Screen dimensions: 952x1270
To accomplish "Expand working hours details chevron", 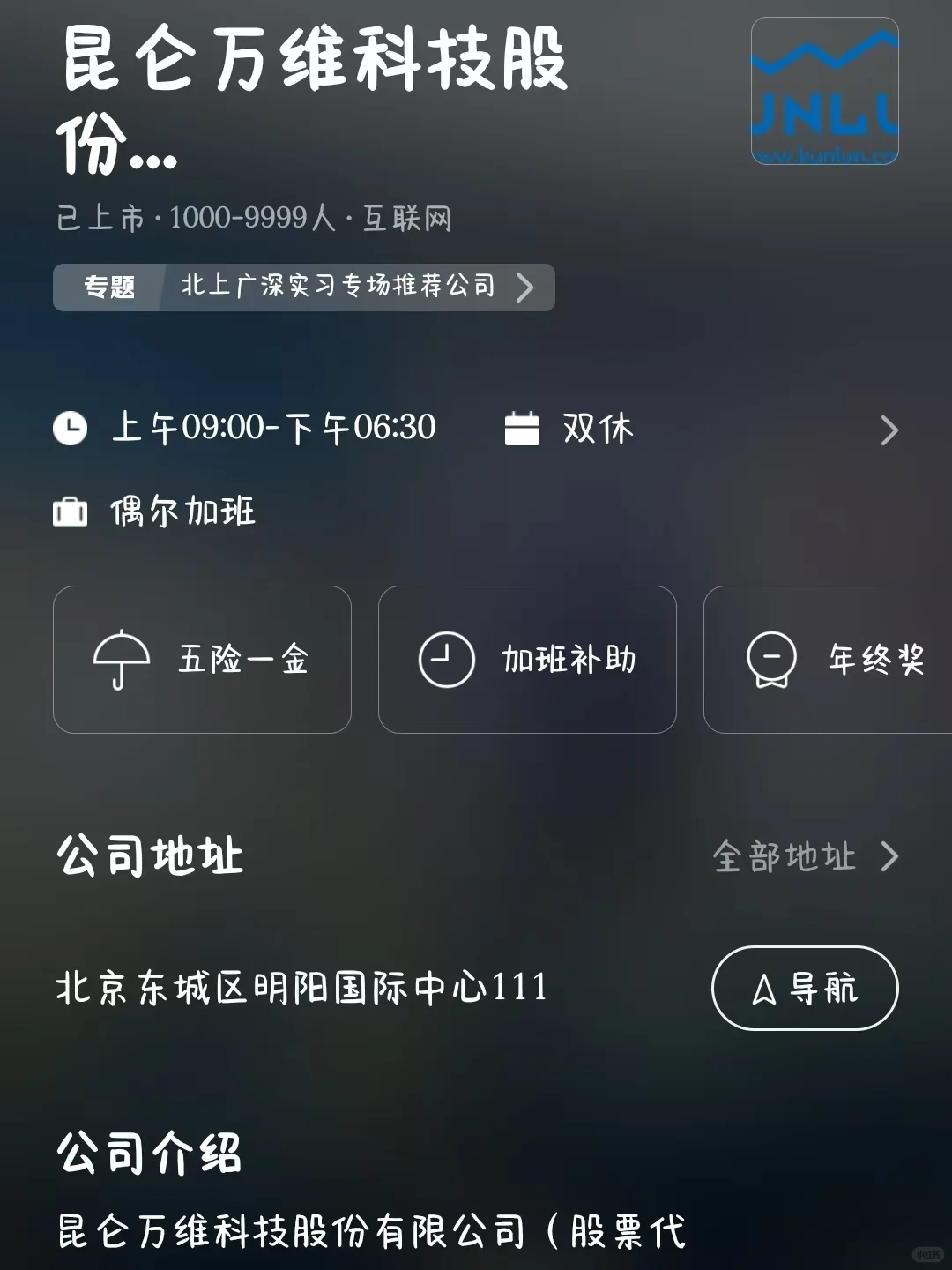I will click(889, 430).
